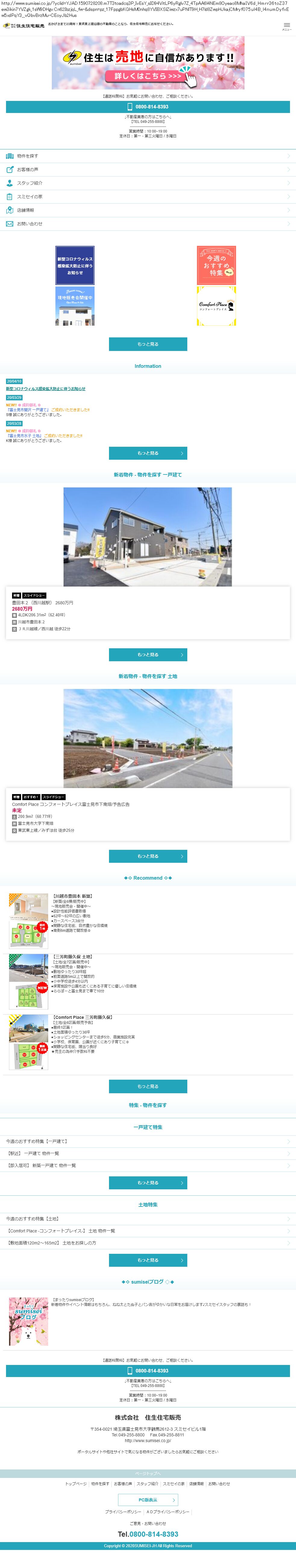Screen dimensions: 296x1568
Task: Open the 売地 cherry blossom banner
Action: 148,63
